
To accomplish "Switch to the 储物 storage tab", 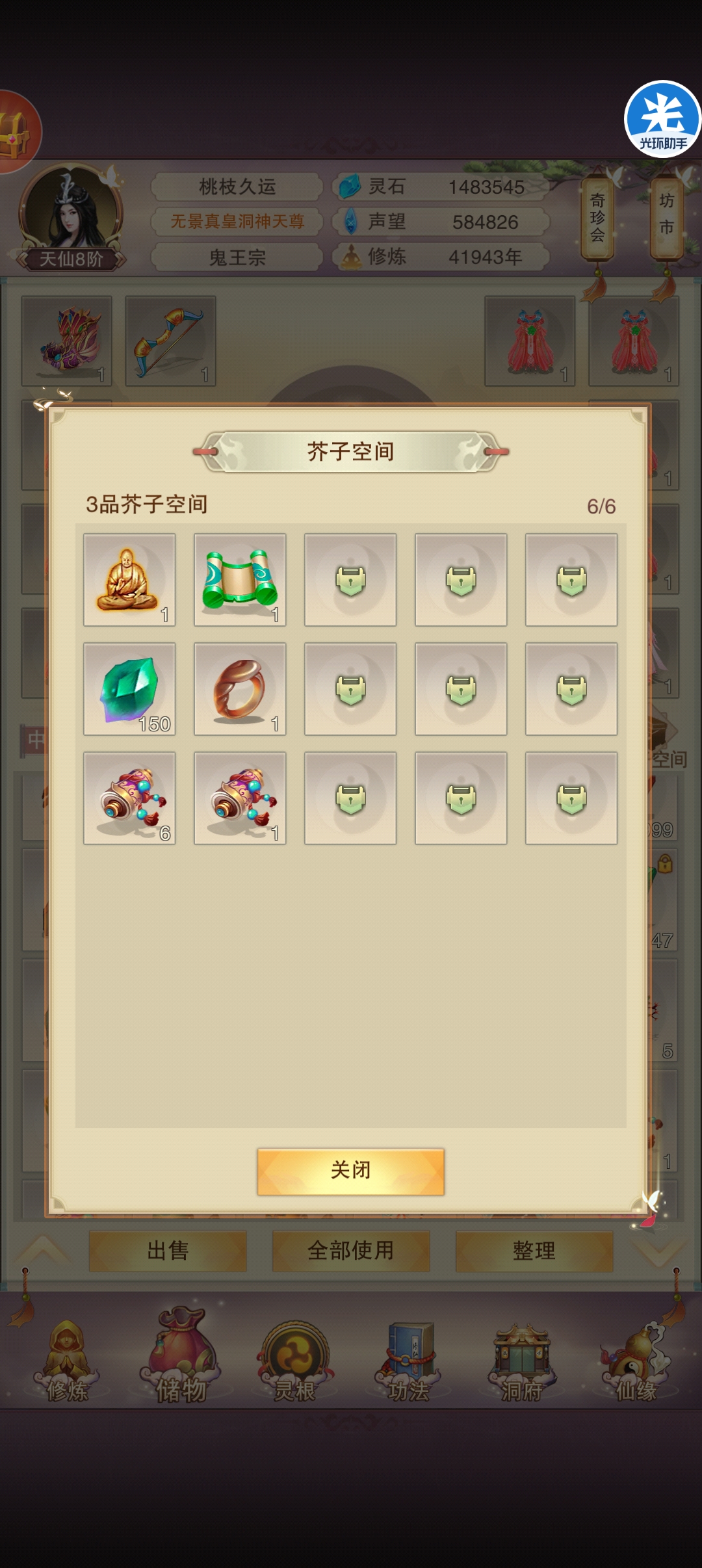I will tap(181, 1361).
